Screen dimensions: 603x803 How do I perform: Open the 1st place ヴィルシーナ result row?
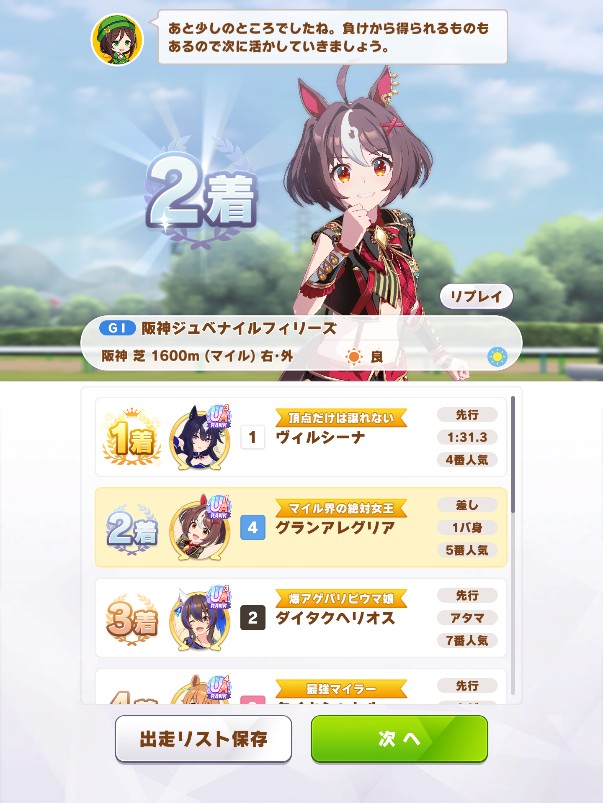(x=301, y=437)
